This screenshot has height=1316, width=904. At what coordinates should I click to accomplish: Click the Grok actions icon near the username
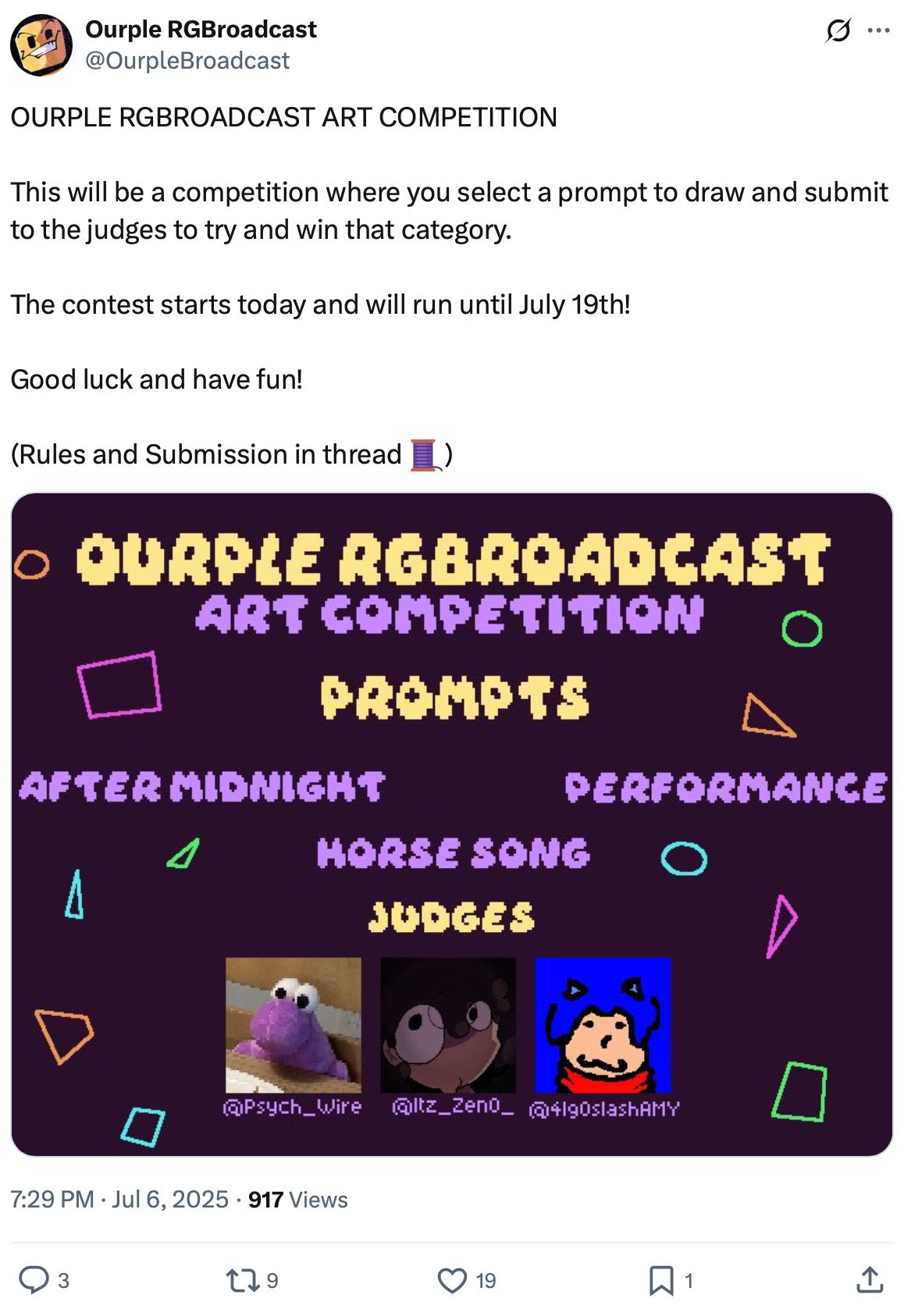point(834,30)
